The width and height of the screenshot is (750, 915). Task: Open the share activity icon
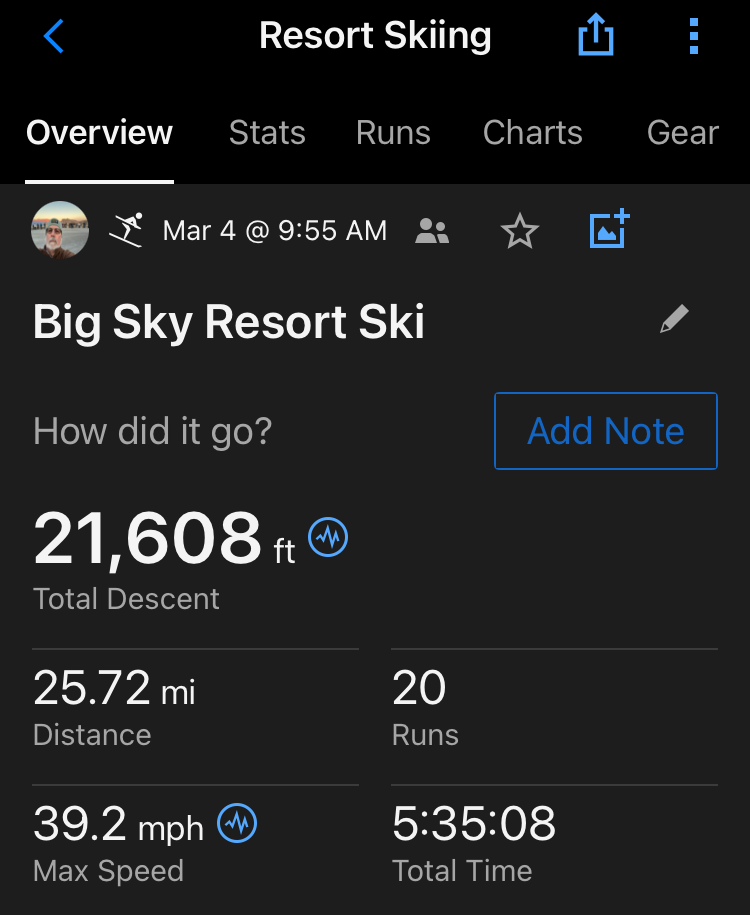point(596,35)
